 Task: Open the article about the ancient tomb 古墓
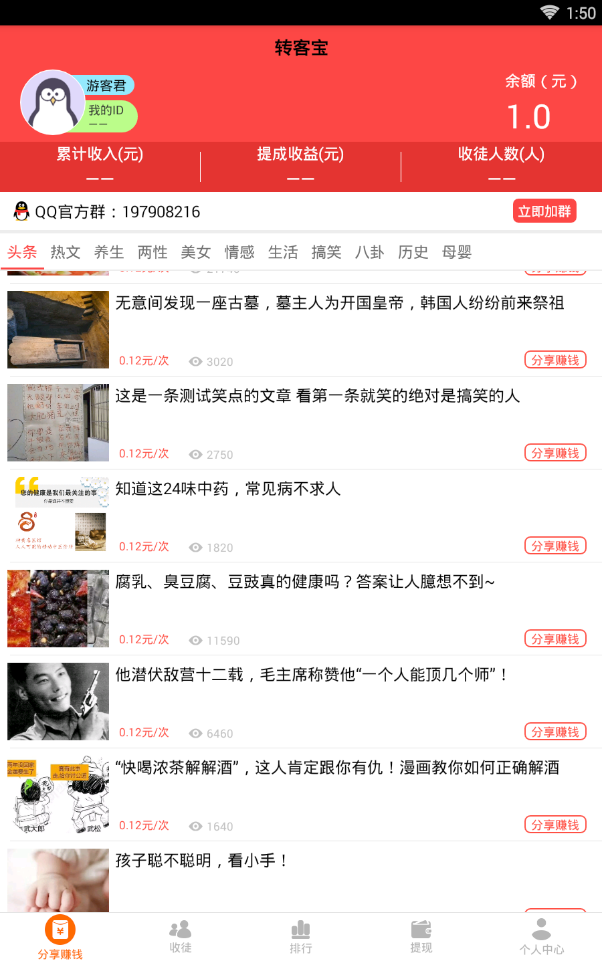tap(339, 303)
